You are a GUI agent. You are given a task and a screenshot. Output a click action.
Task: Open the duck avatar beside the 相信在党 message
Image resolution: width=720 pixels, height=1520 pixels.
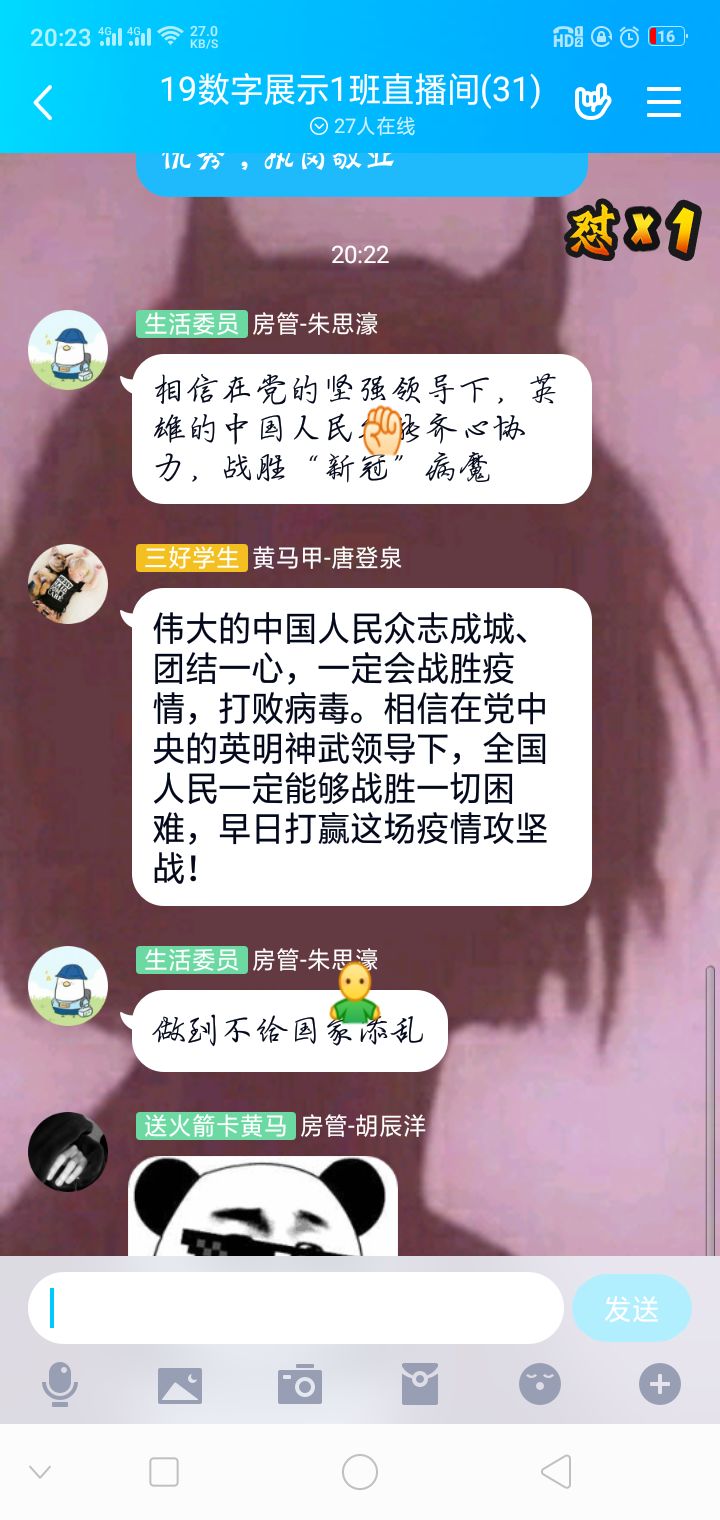tap(68, 350)
